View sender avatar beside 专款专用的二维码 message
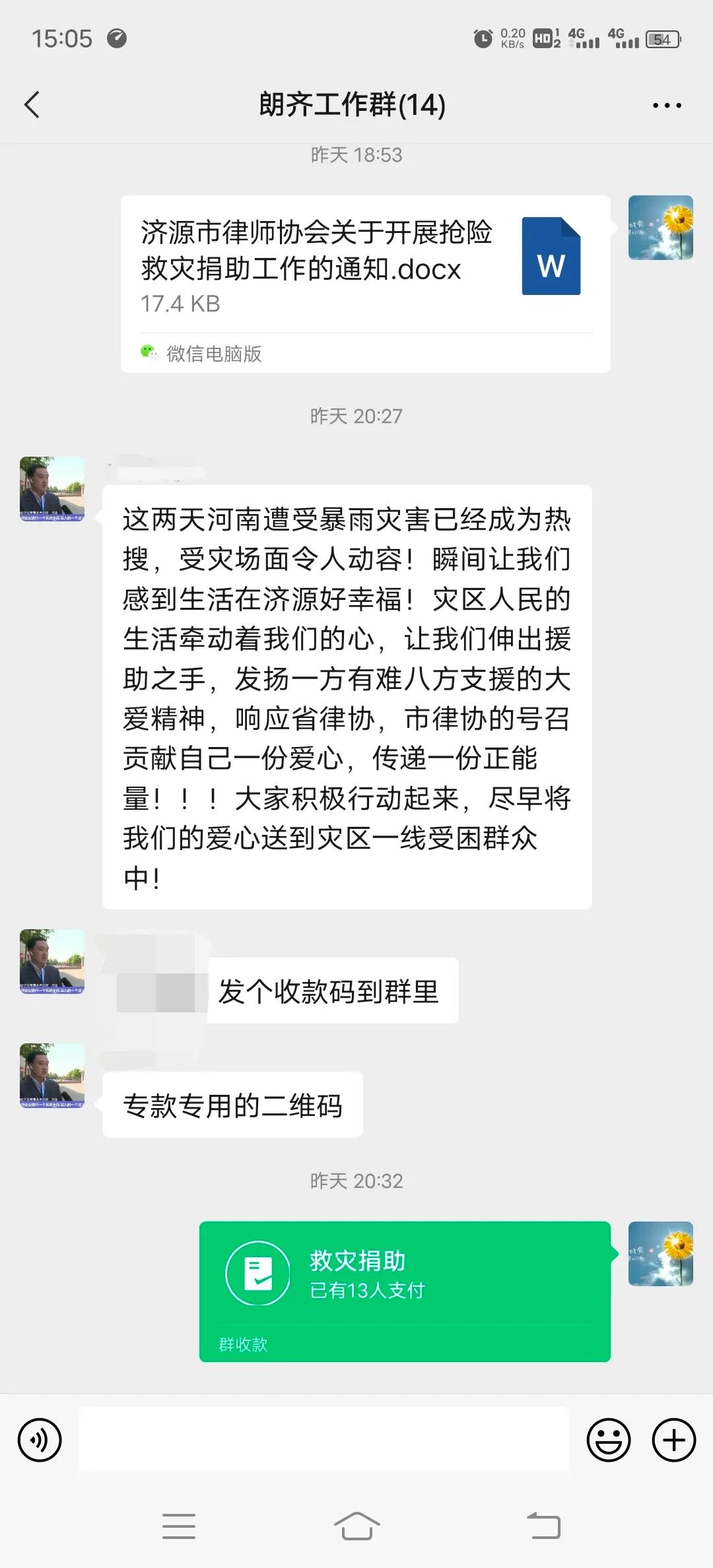The height and width of the screenshot is (1568, 713). 52,1075
